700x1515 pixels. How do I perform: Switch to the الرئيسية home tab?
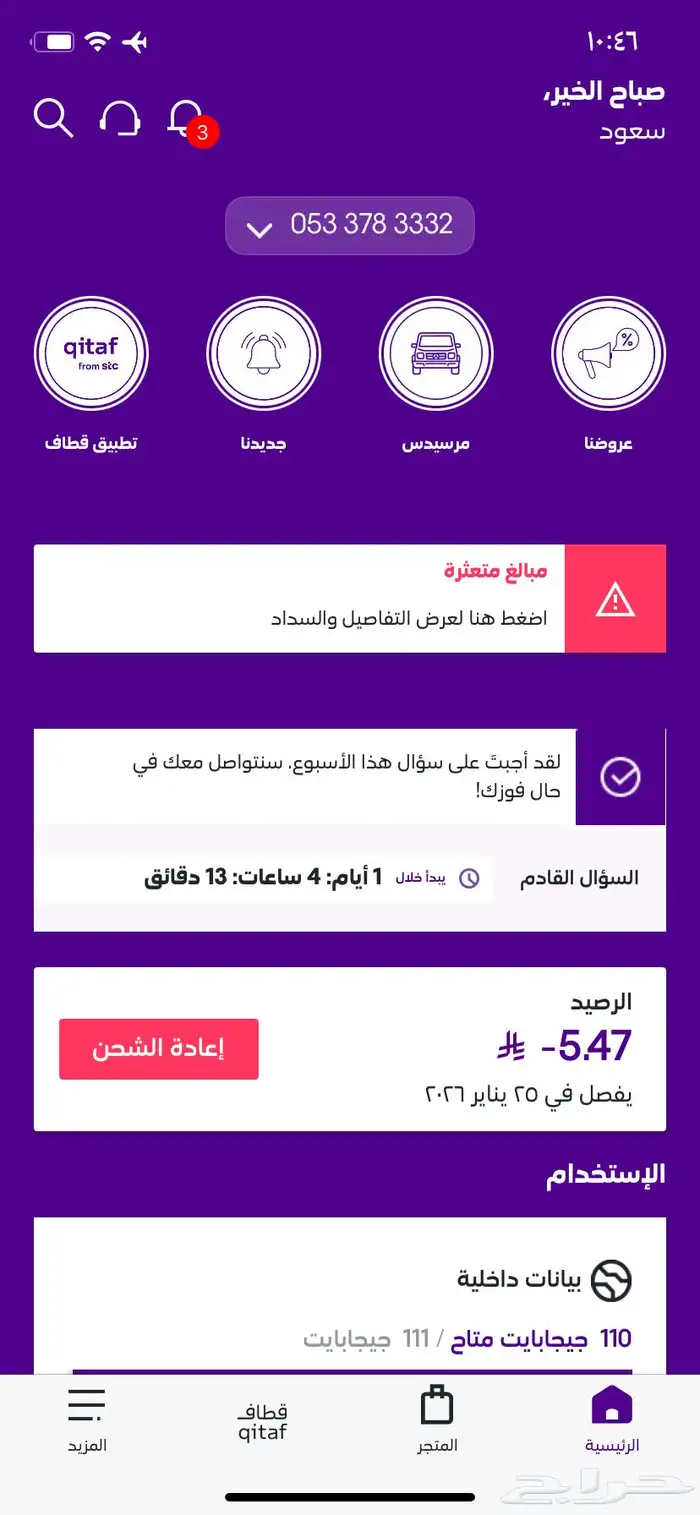pos(612,1419)
